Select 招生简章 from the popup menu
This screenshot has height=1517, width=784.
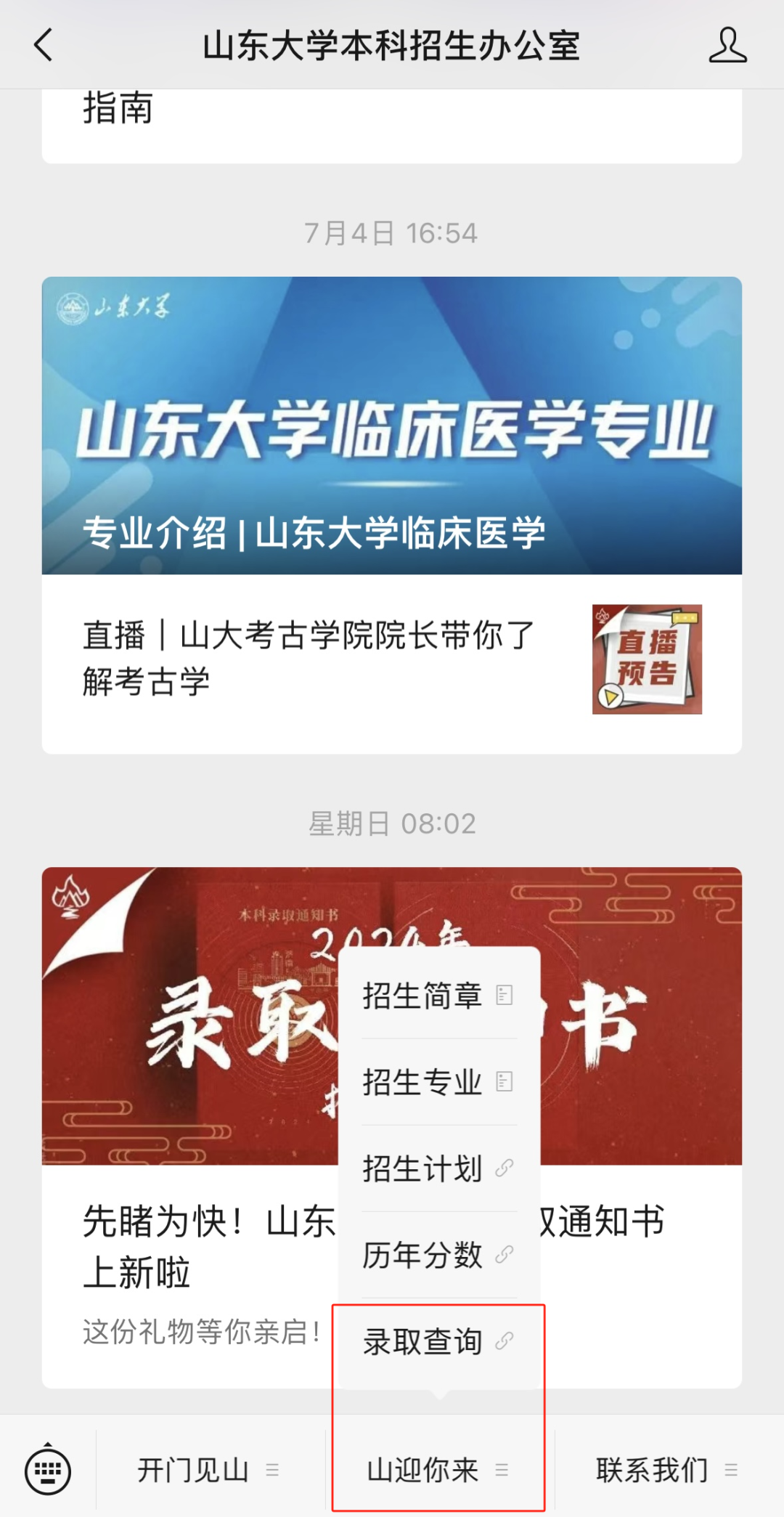pyautogui.click(x=438, y=995)
